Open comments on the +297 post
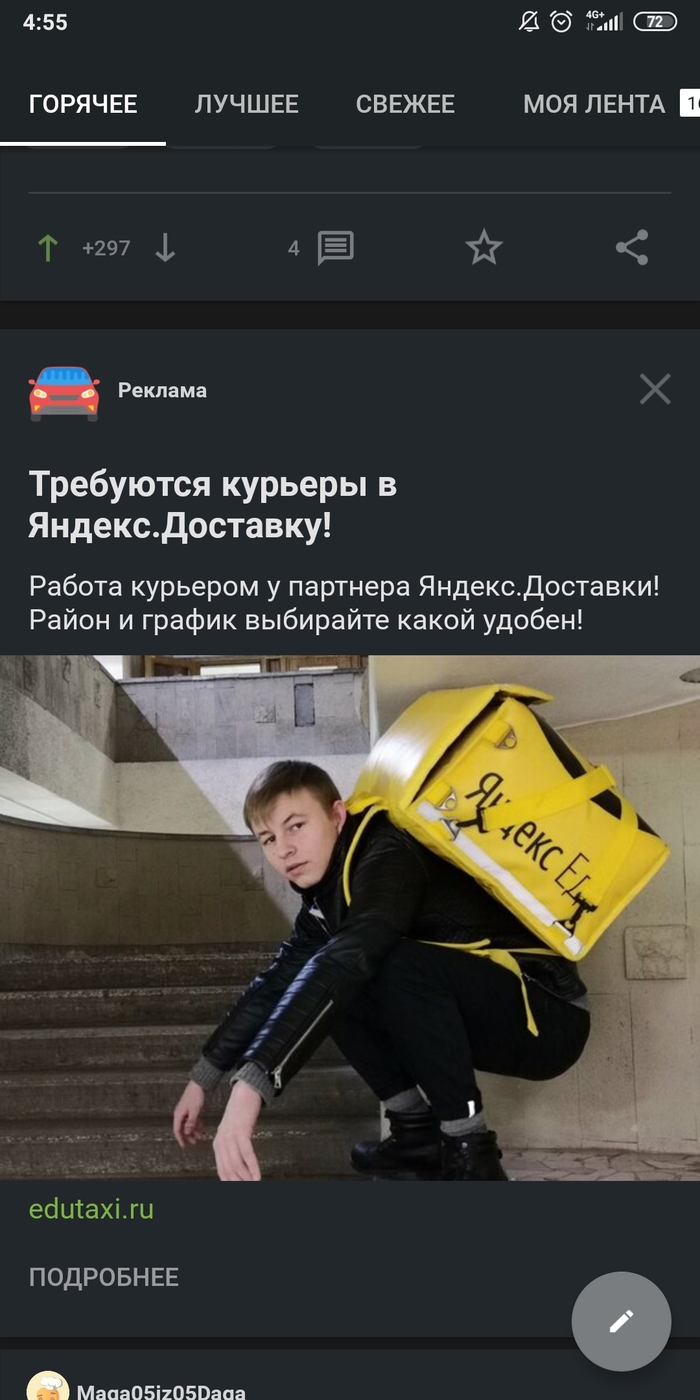The image size is (700, 1400). coord(335,248)
